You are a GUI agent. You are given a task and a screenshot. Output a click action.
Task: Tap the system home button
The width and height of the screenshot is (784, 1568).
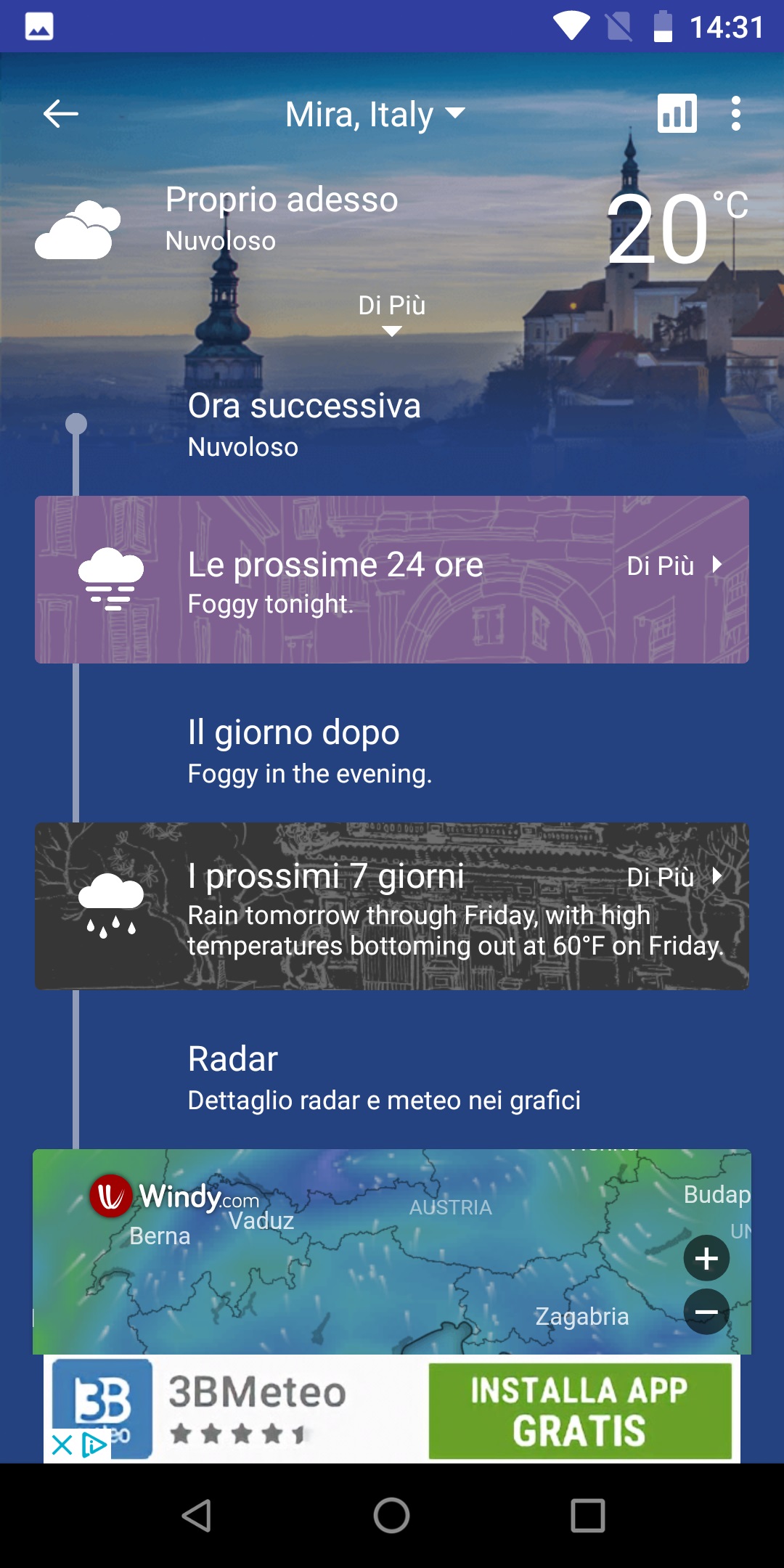[392, 1516]
